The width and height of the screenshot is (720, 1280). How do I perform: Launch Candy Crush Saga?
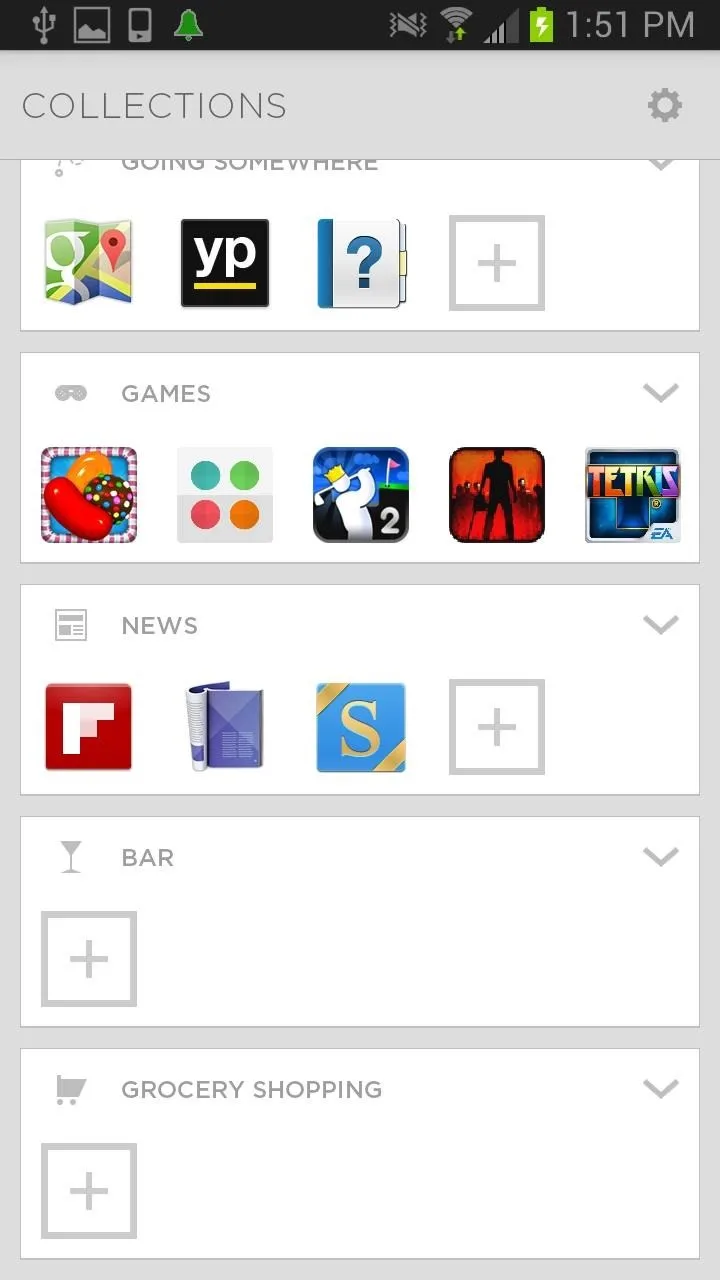pos(89,495)
